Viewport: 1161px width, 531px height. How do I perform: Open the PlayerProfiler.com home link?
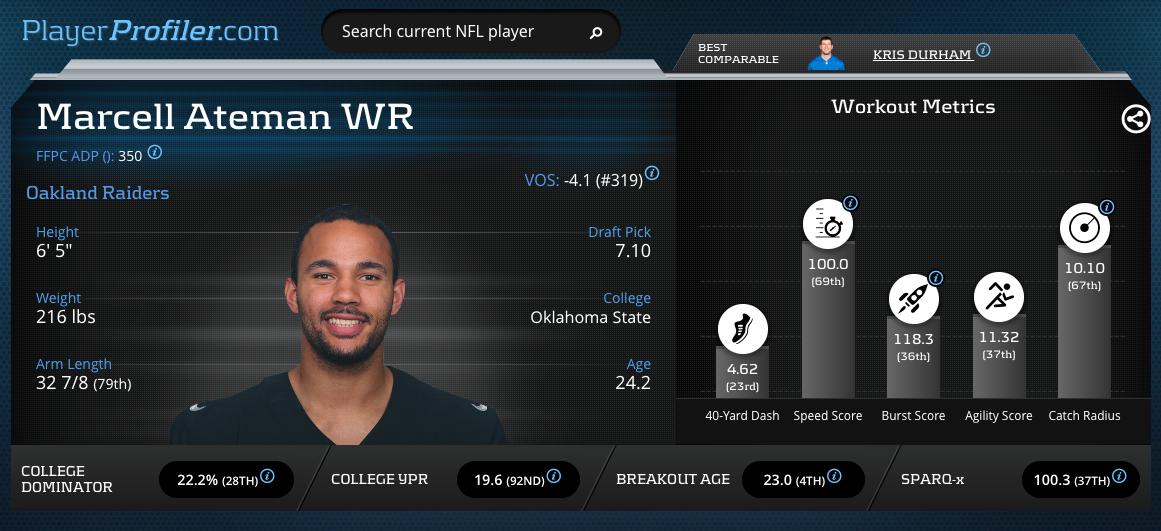tap(150, 31)
